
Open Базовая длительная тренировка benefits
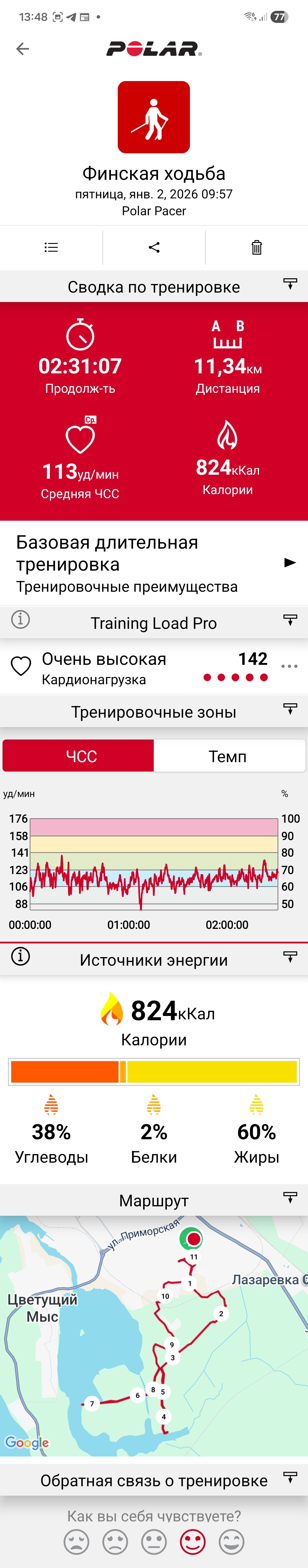coord(154,563)
